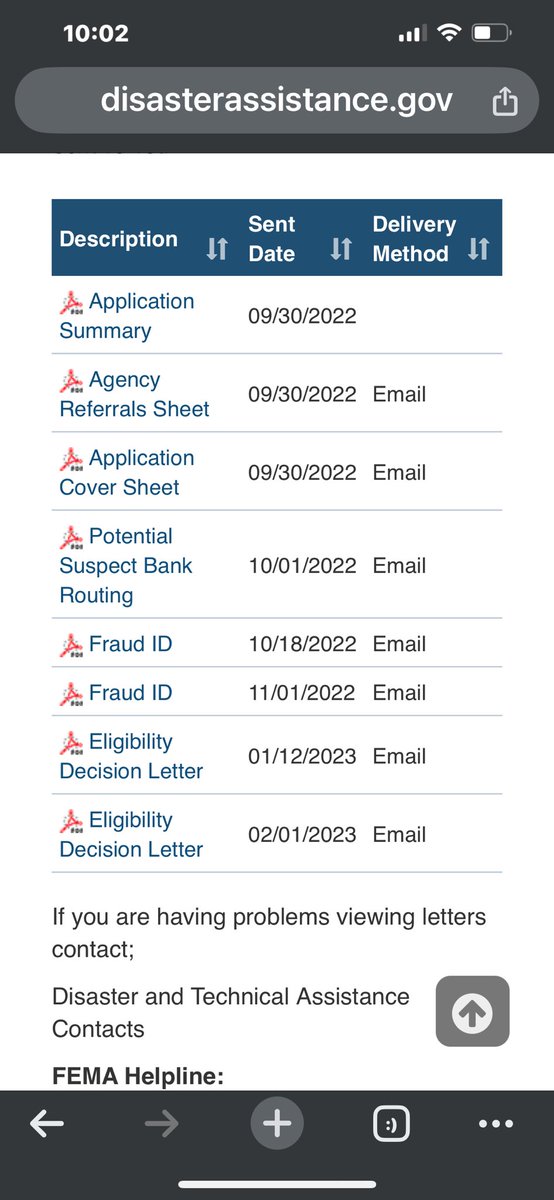Open the Application Cover Sheet
The width and height of the screenshot is (554, 1200).
(127, 472)
